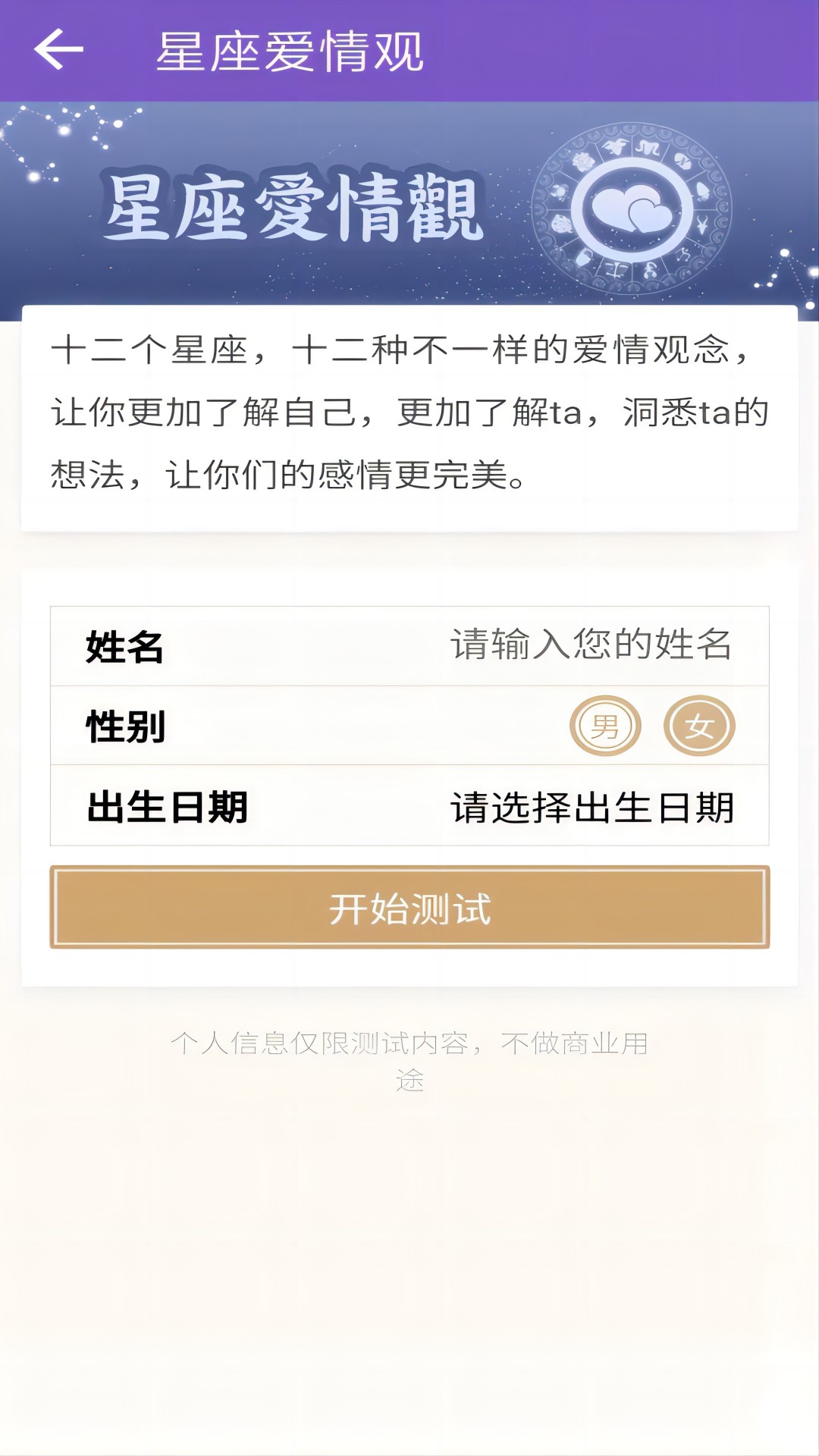Select the 女 gender option
This screenshot has width=819, height=1456.
pyautogui.click(x=699, y=726)
